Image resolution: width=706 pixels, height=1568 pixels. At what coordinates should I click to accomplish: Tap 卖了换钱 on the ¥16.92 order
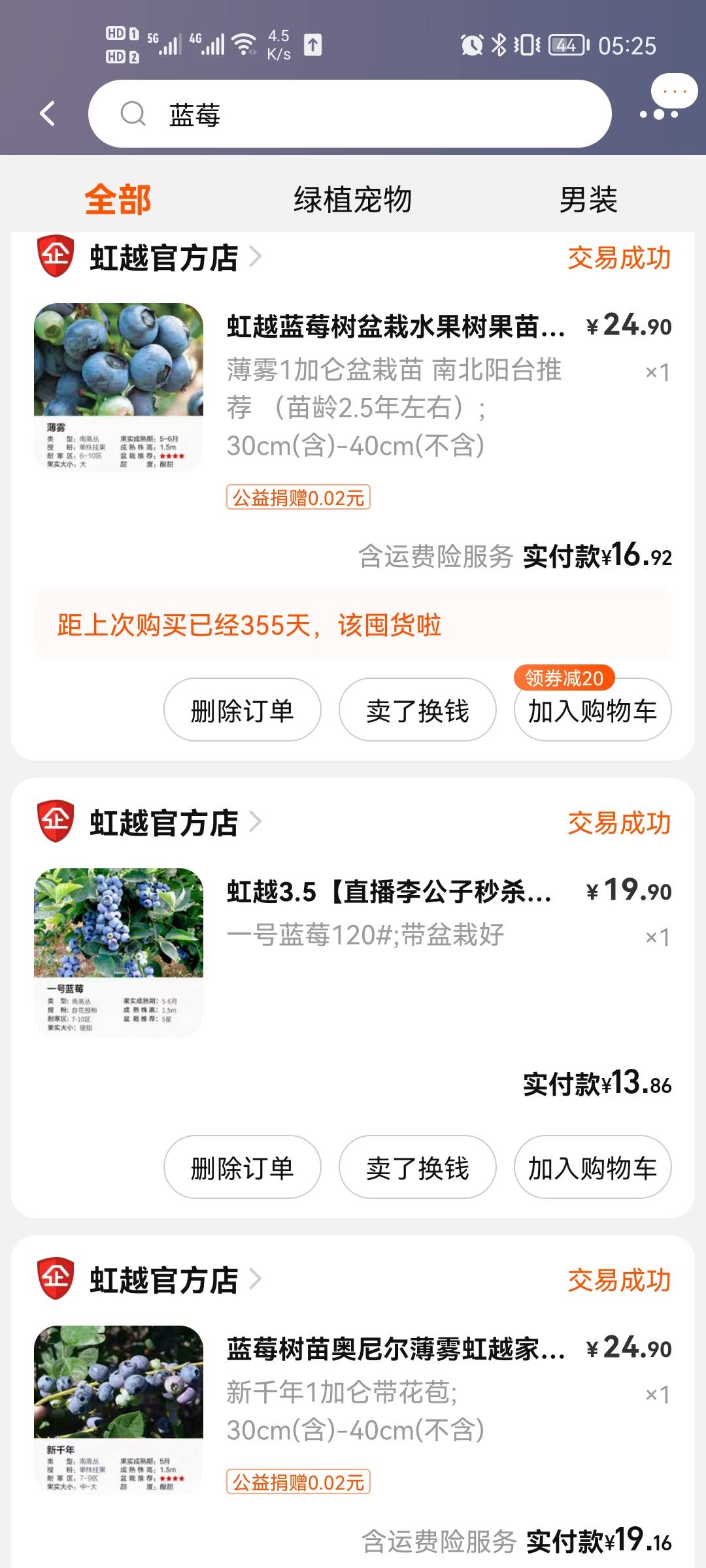click(417, 710)
